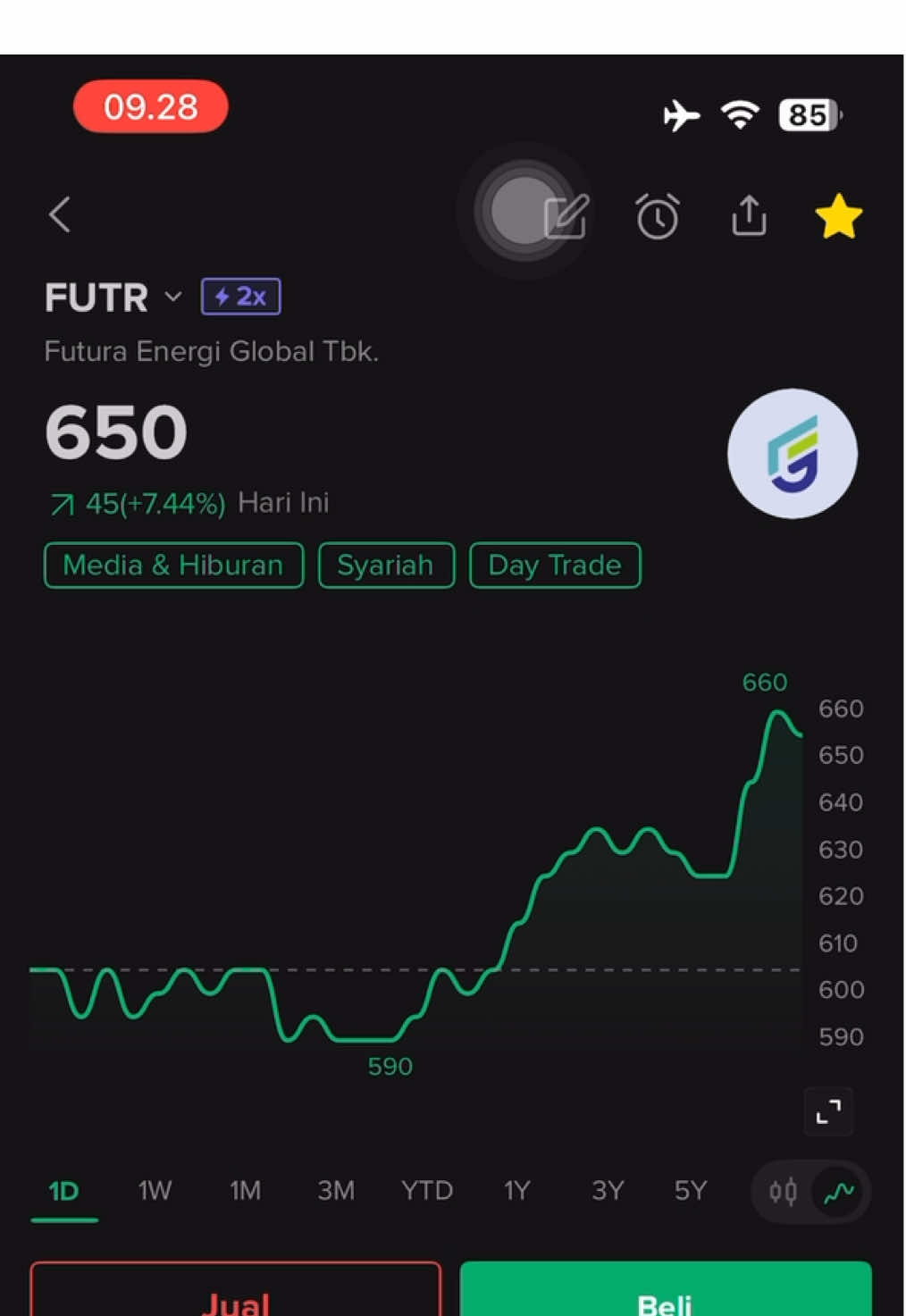
Task: Toggle the Syariah category tag
Action: [386, 565]
